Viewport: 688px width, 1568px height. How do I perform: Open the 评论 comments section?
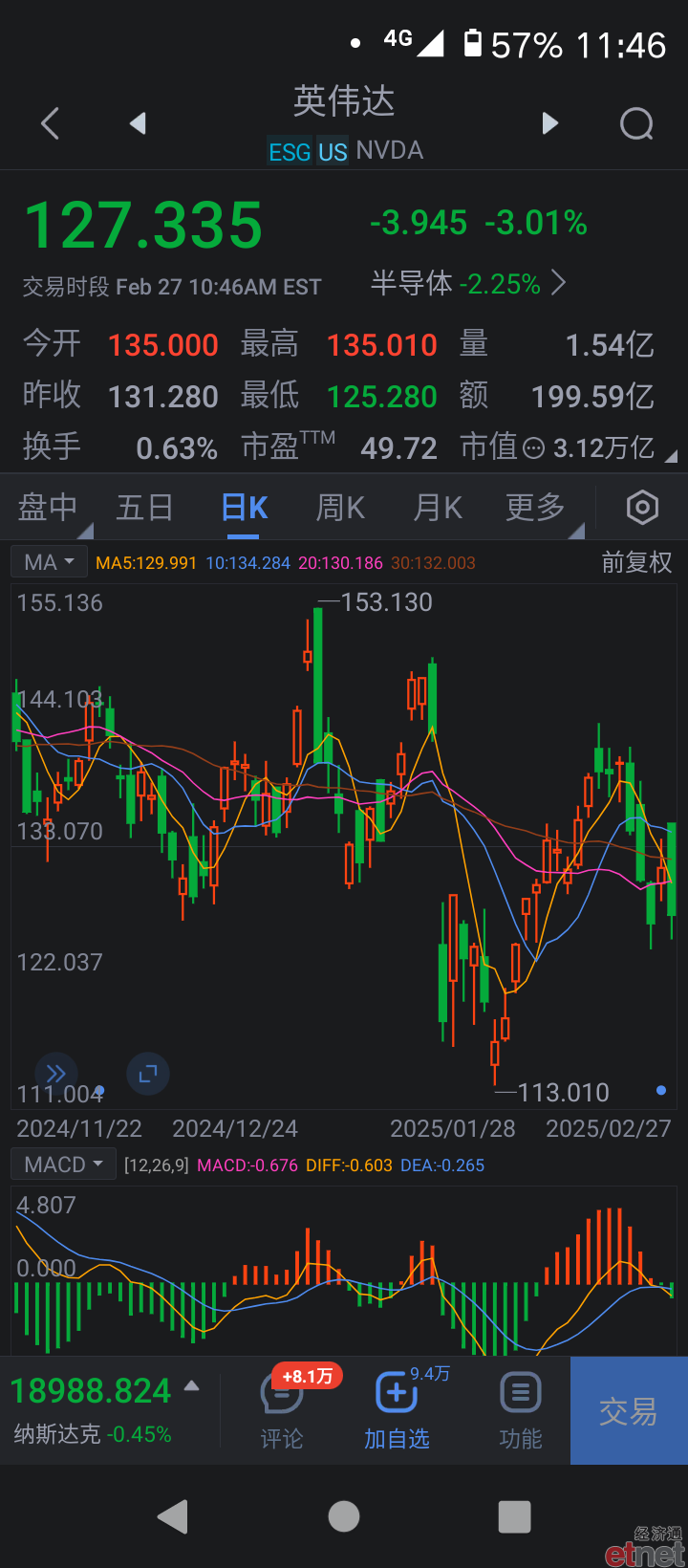pyautogui.click(x=282, y=1412)
